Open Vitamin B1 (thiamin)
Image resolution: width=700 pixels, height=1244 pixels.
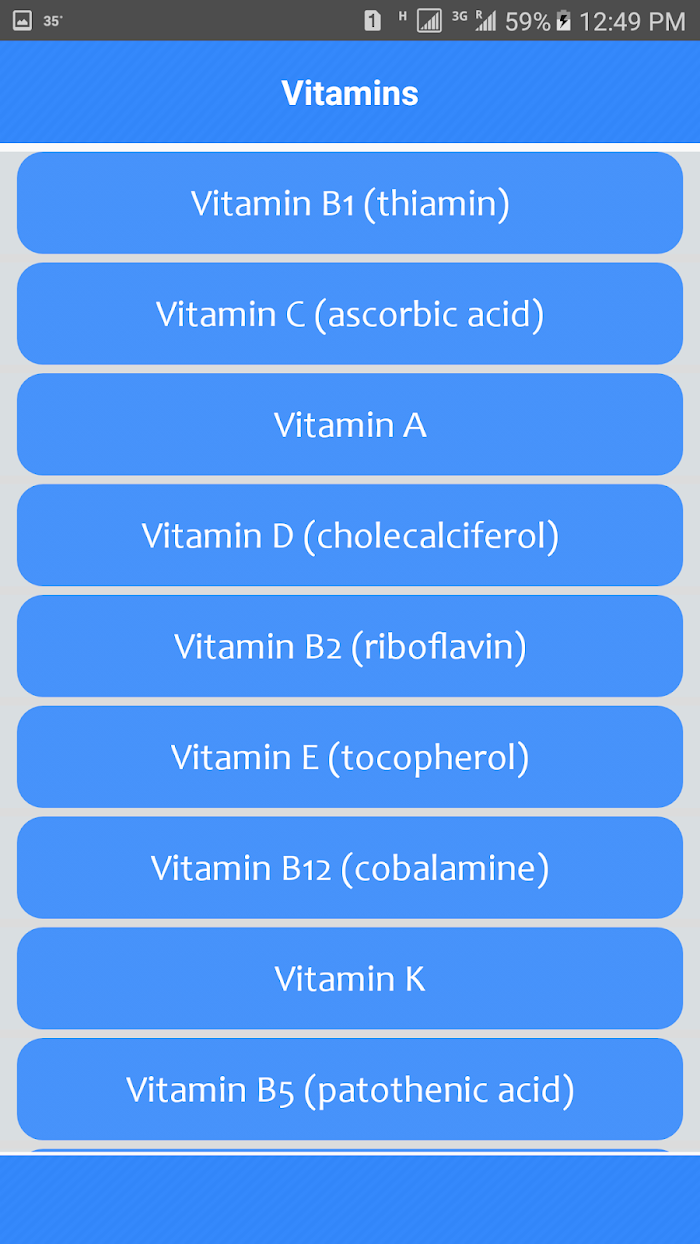pyautogui.click(x=350, y=203)
